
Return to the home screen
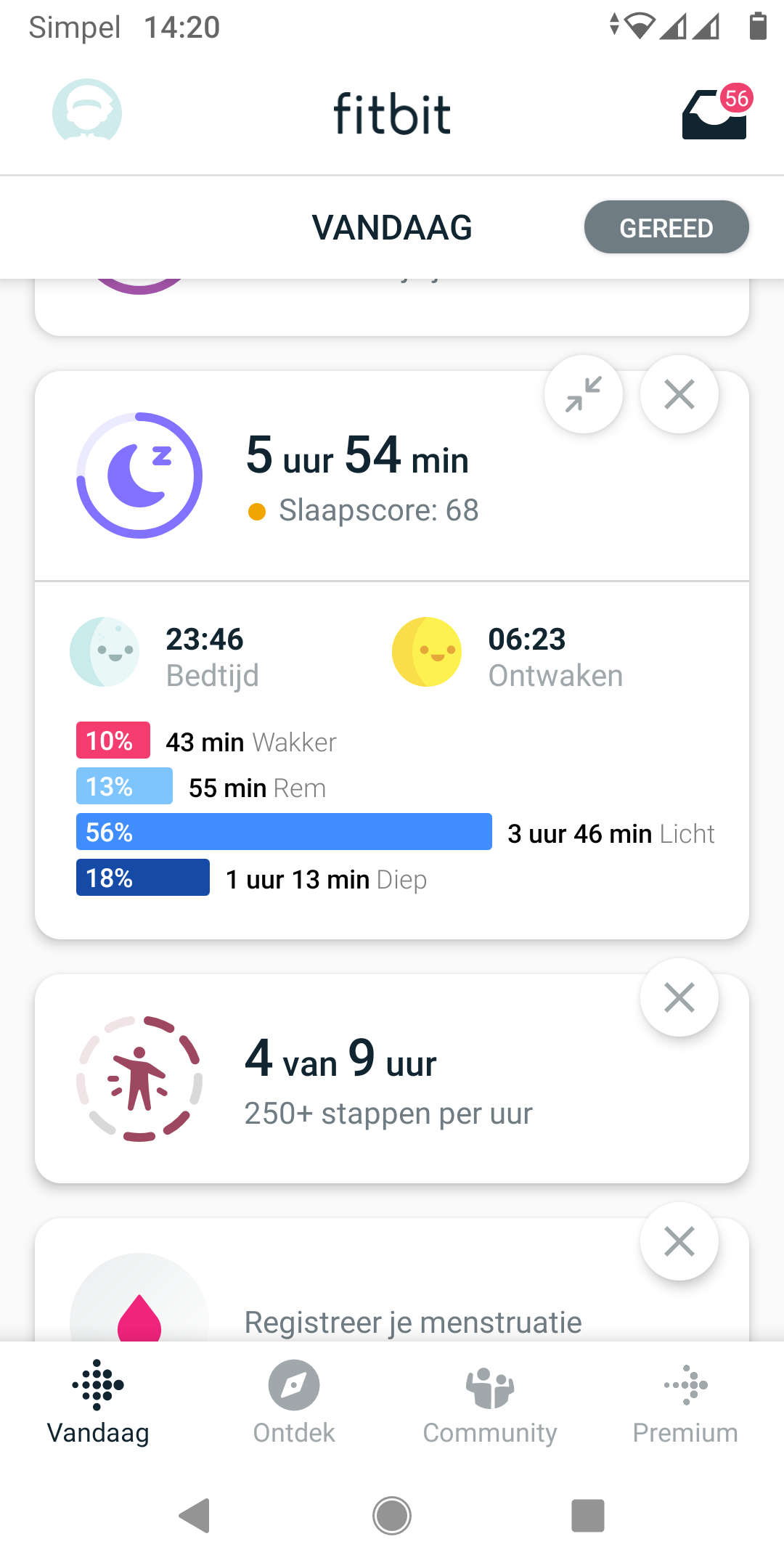(392, 1516)
